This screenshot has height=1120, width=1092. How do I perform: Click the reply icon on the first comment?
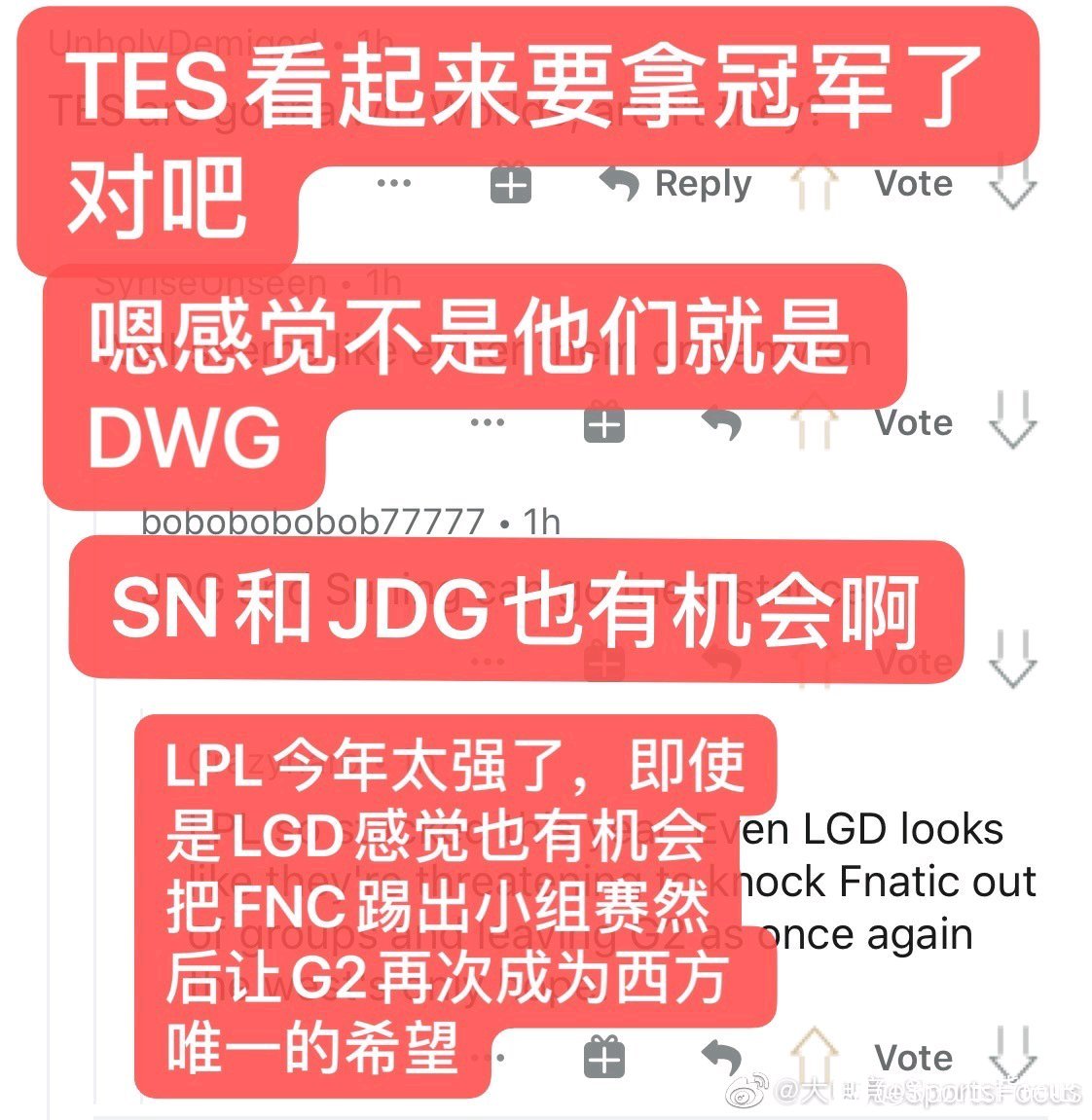pos(620,183)
